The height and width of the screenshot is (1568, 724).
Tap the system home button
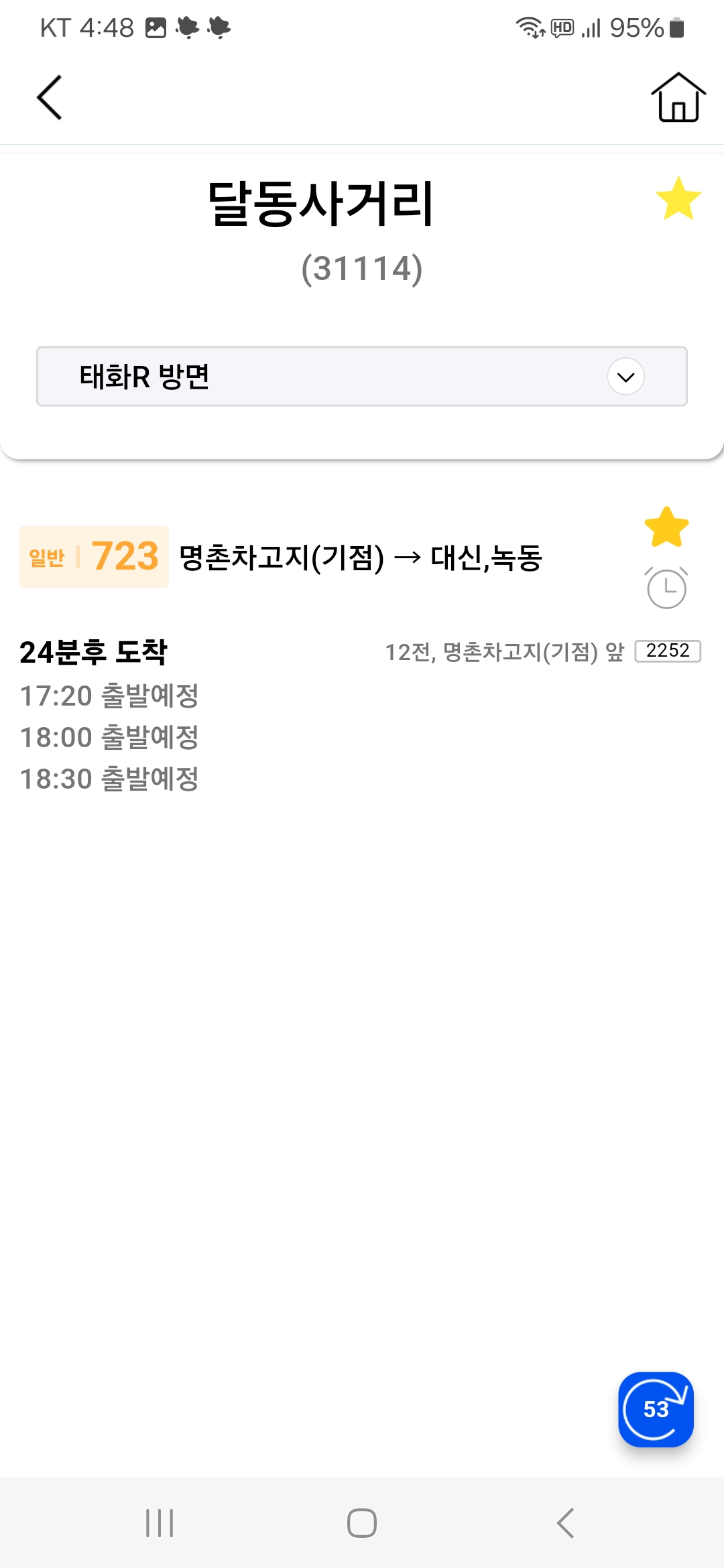pos(362,1523)
